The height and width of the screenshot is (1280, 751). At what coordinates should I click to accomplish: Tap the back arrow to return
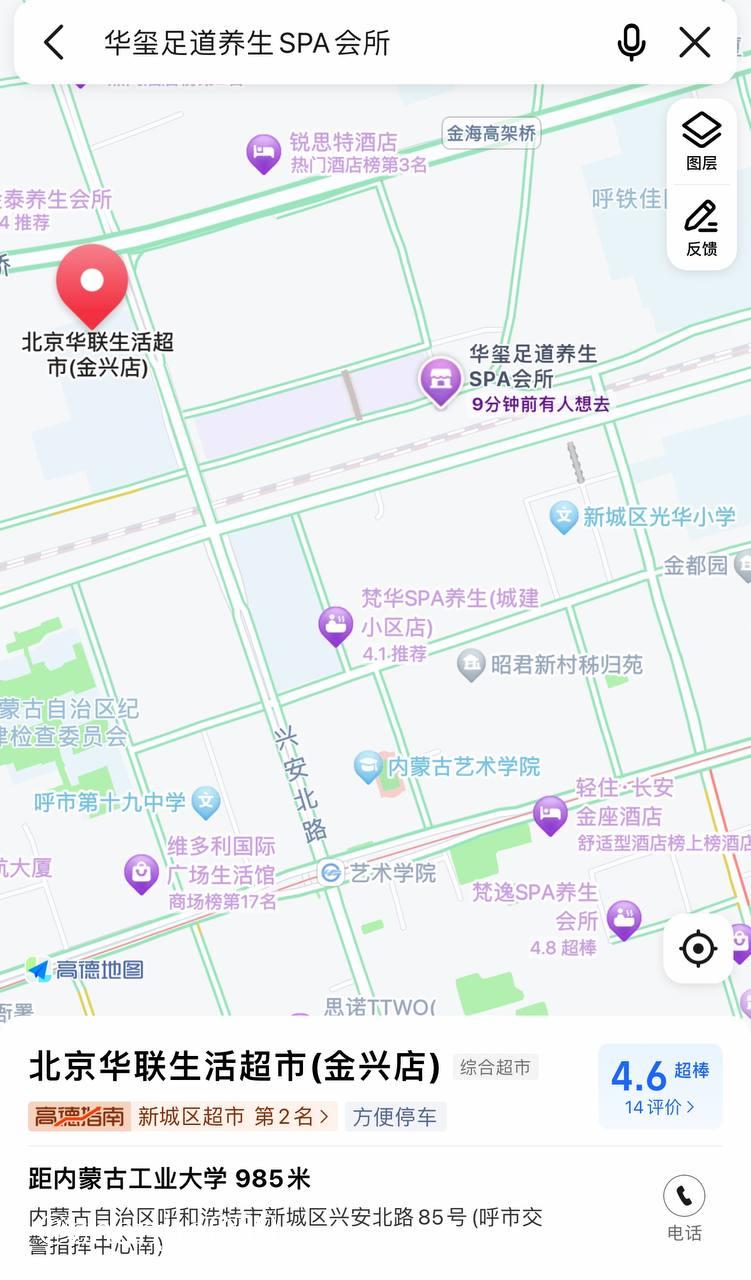click(x=52, y=42)
